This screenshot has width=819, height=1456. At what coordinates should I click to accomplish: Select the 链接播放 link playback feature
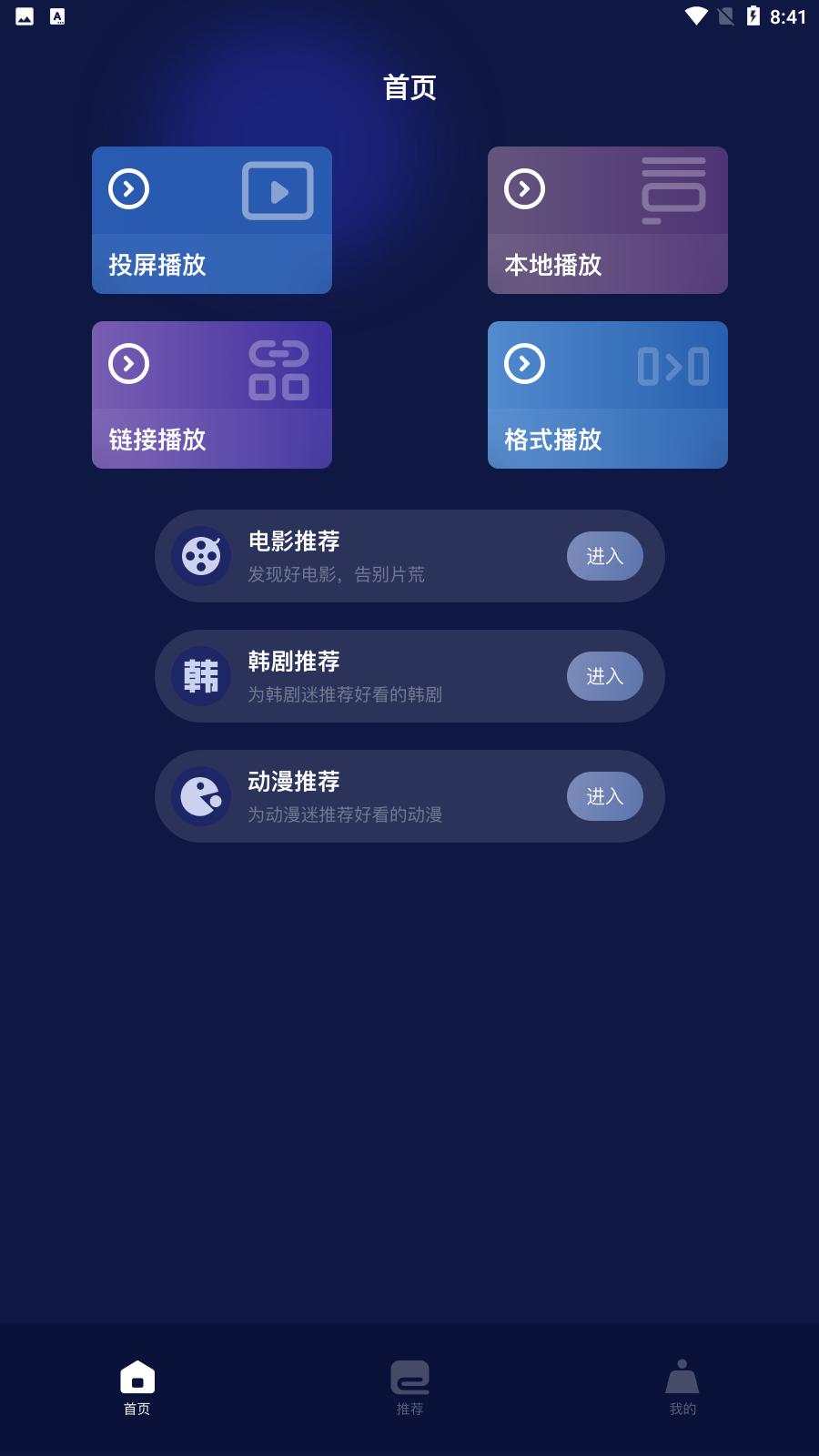[211, 394]
